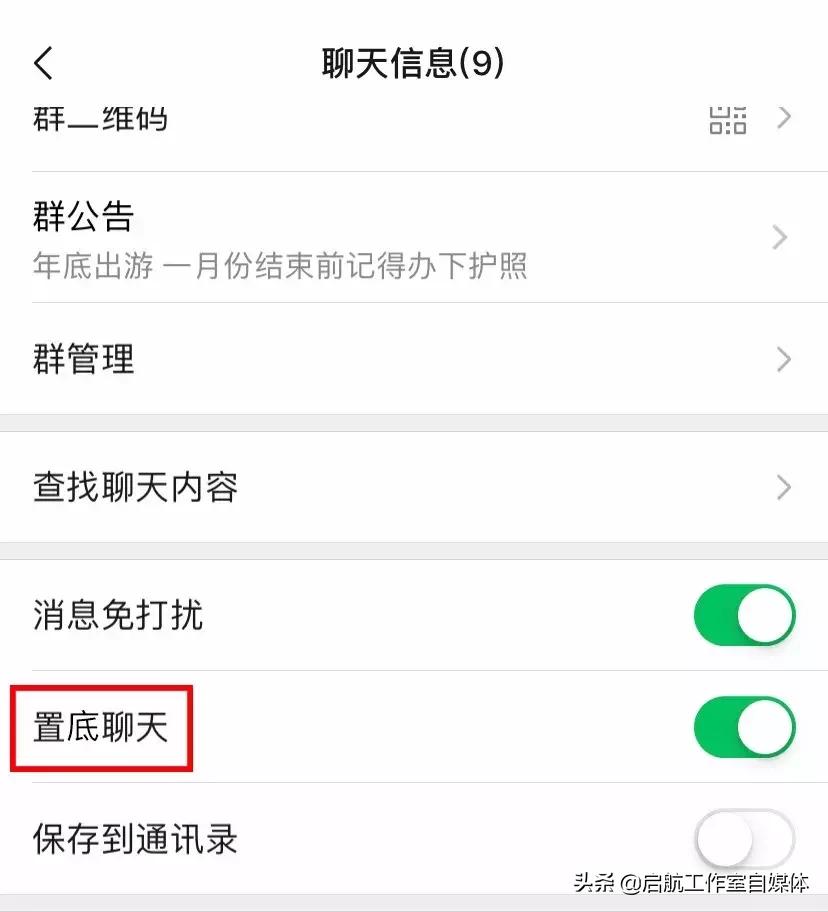Disable the 消息免打扰 switch

745,616
